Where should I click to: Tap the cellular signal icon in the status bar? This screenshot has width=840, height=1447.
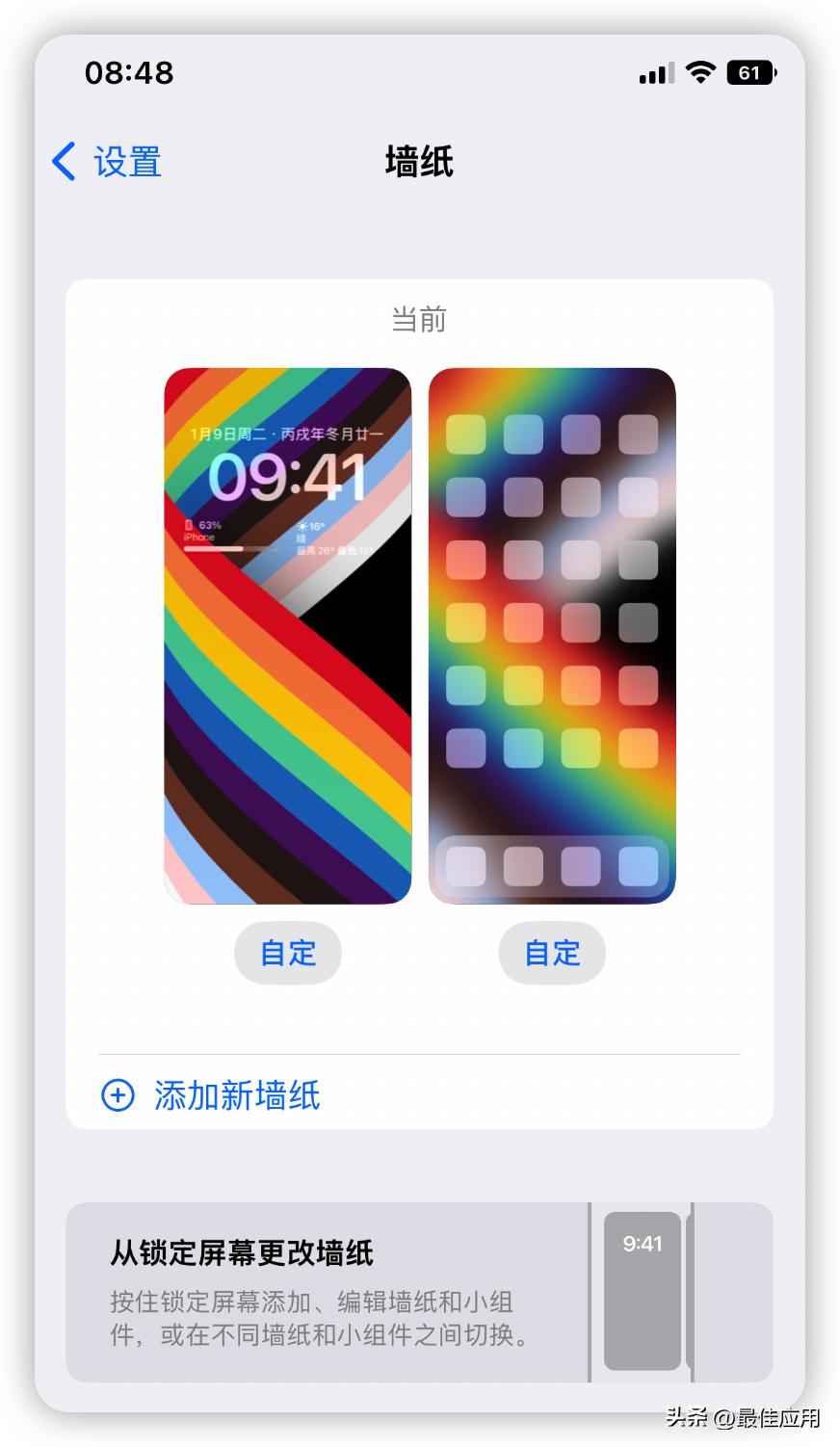(x=655, y=72)
